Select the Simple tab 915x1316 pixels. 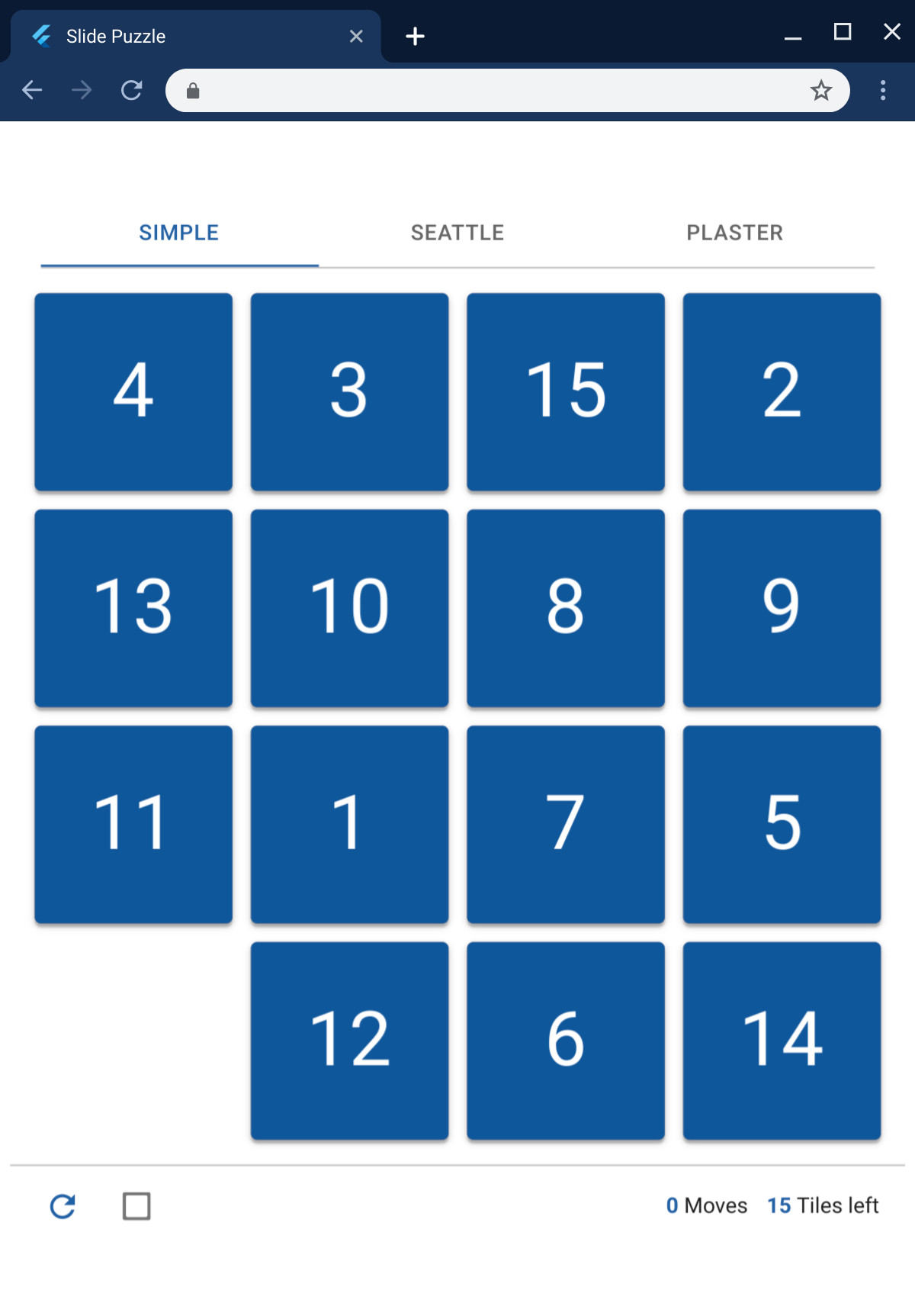[179, 233]
